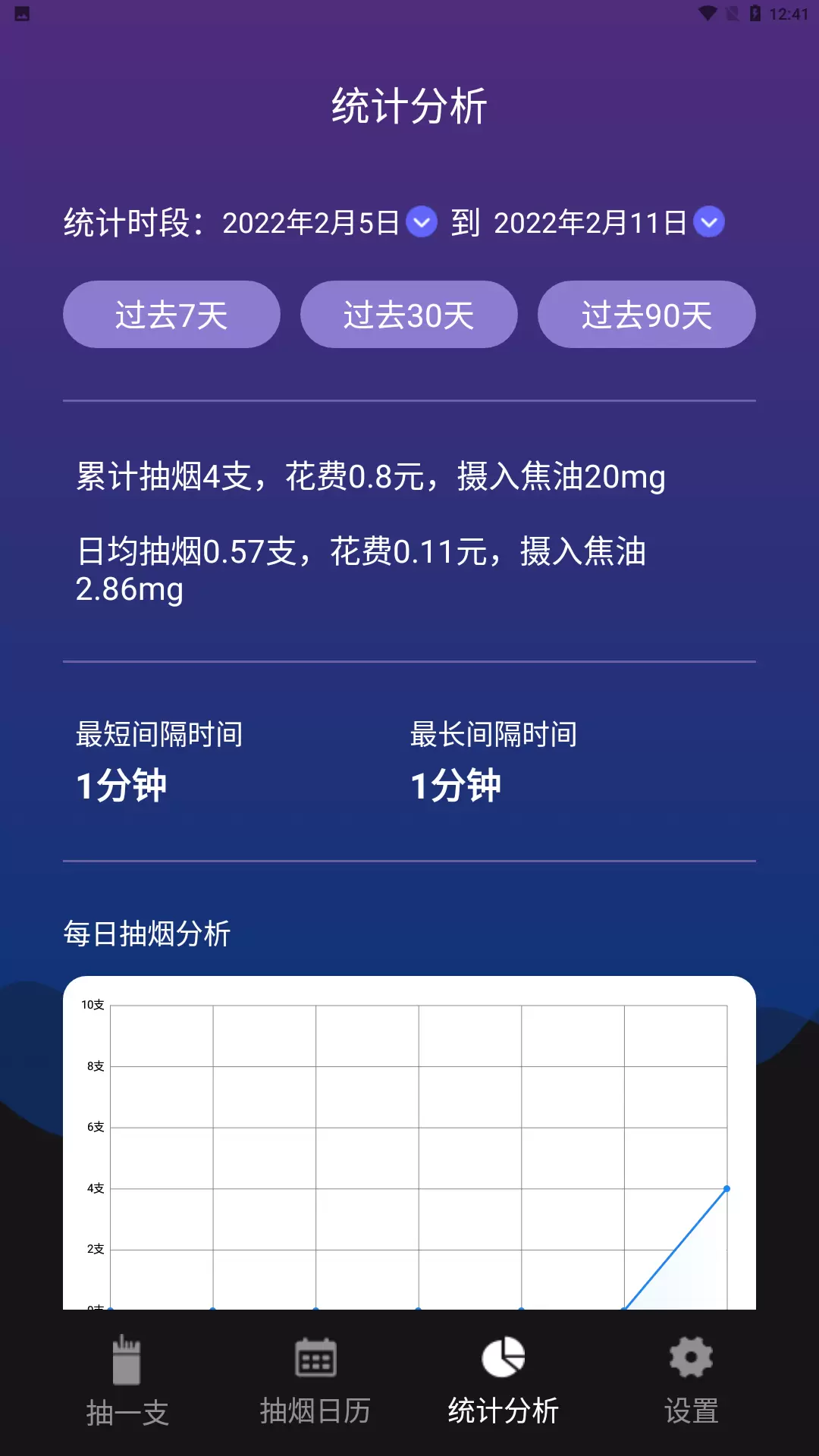
Task: Select the 过去30天 range
Action: (x=409, y=315)
